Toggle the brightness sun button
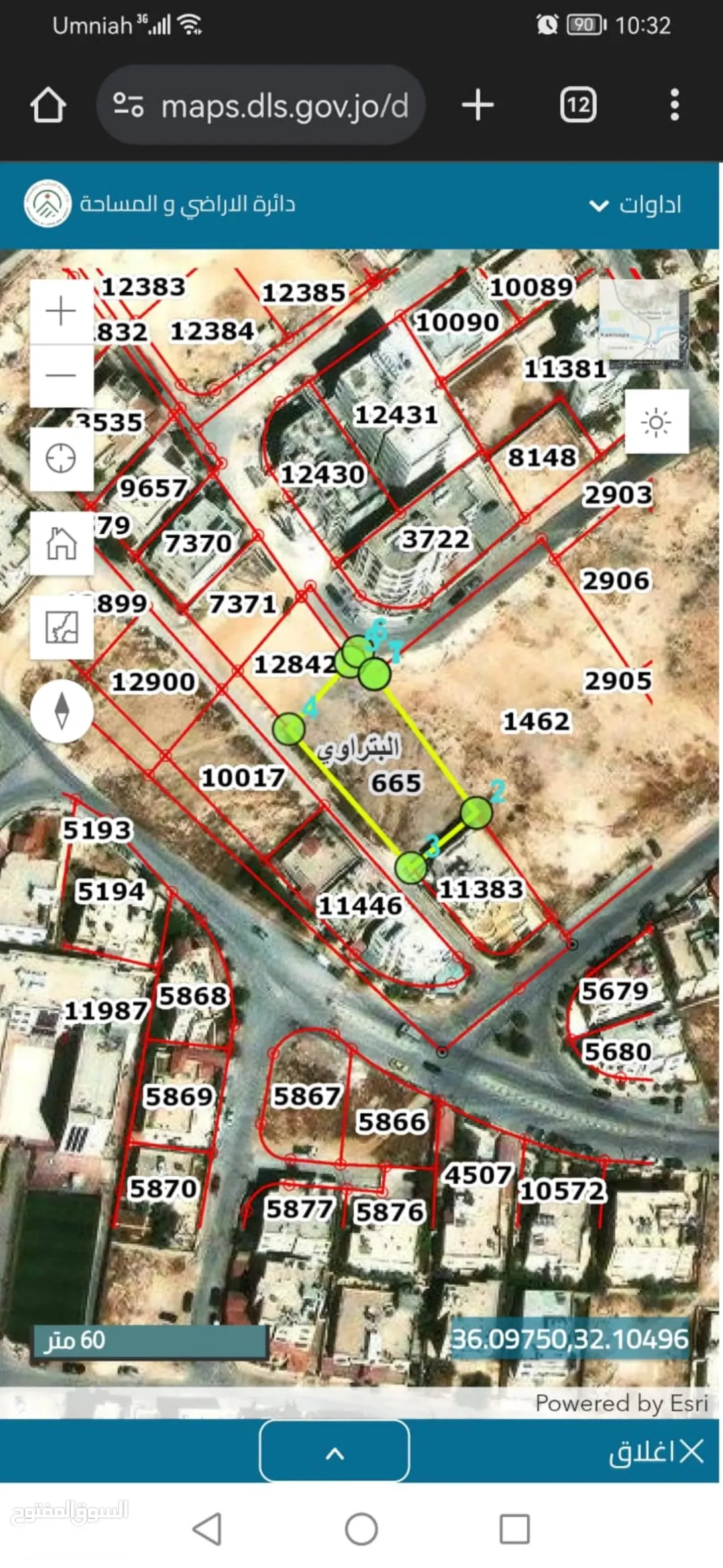 pyautogui.click(x=657, y=422)
